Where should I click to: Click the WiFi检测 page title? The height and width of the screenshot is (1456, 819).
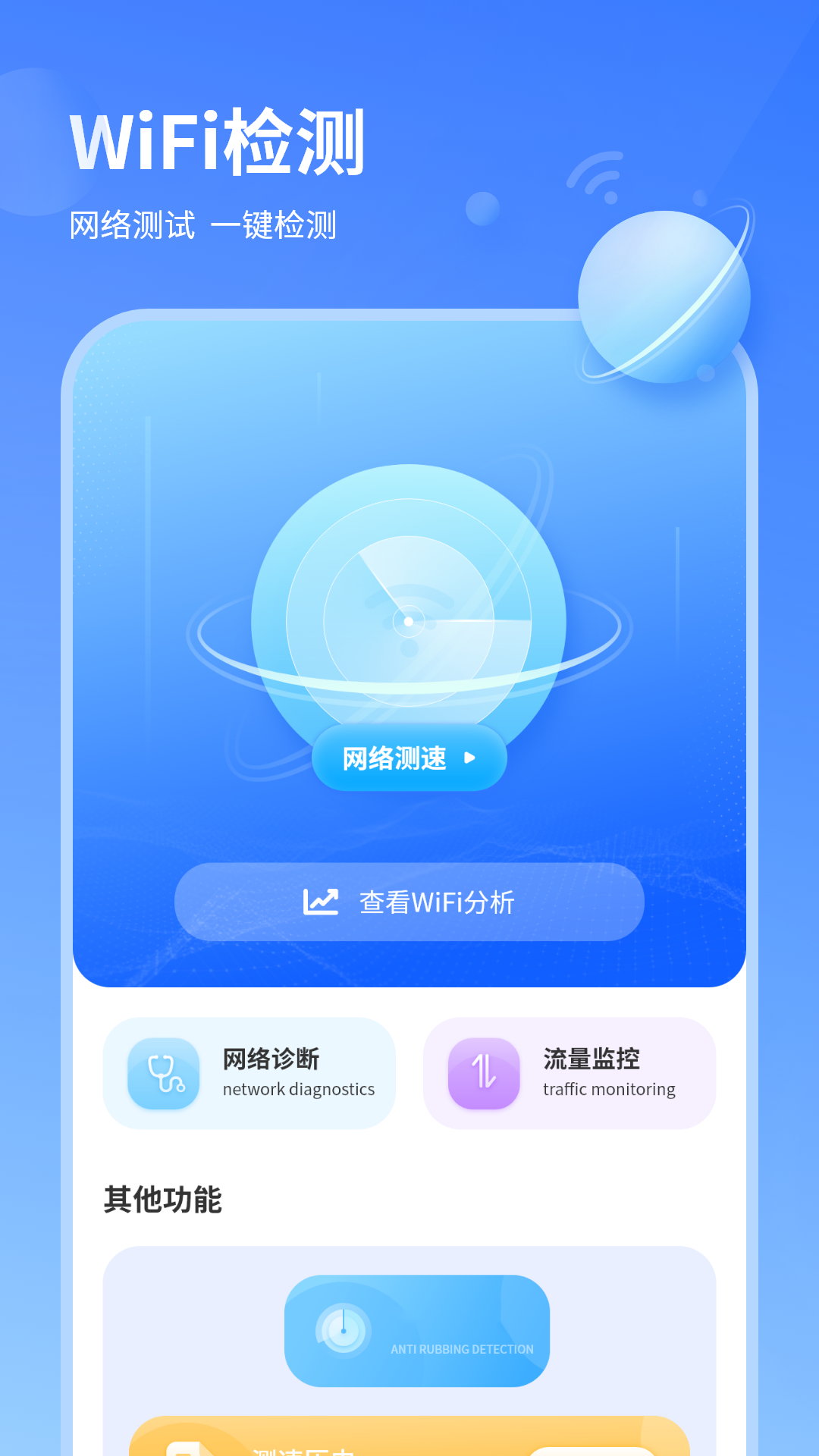pyautogui.click(x=218, y=140)
